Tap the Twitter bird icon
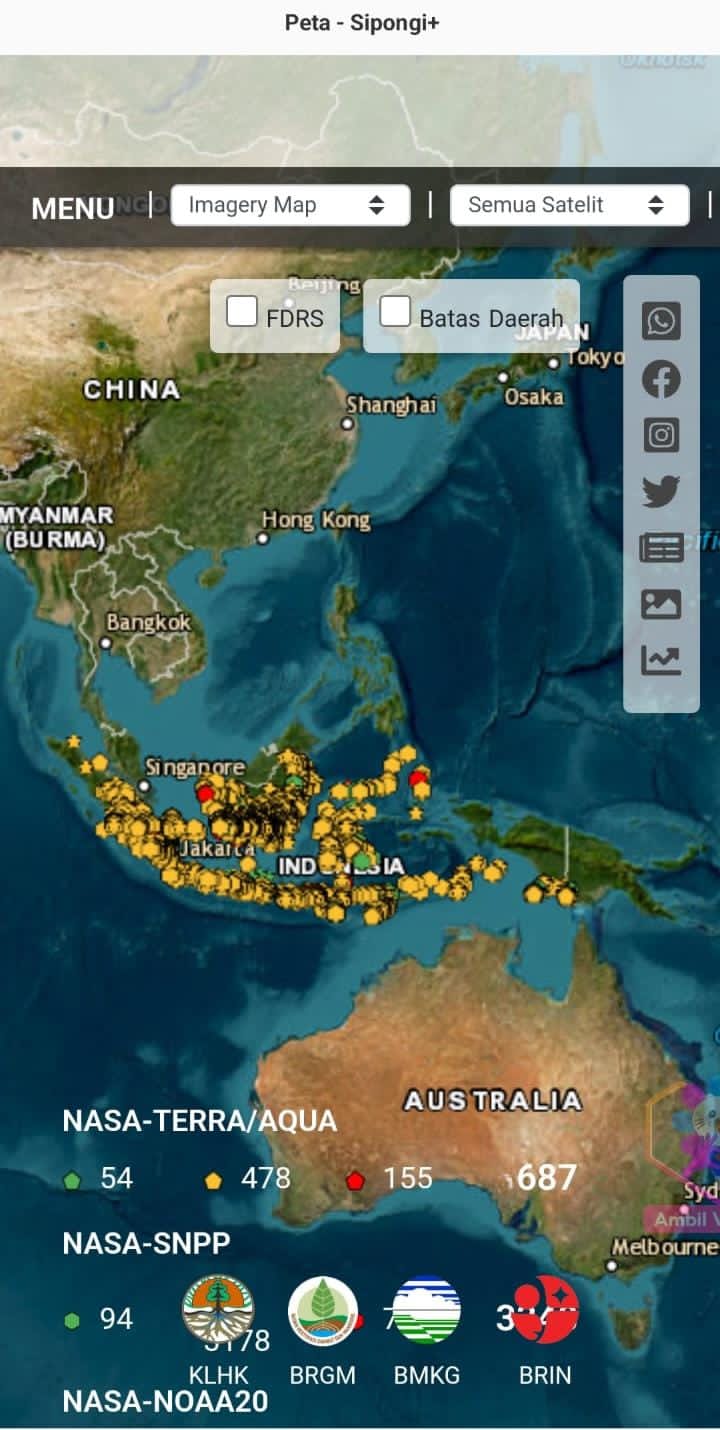Viewport: 720px width, 1430px height. tap(661, 491)
